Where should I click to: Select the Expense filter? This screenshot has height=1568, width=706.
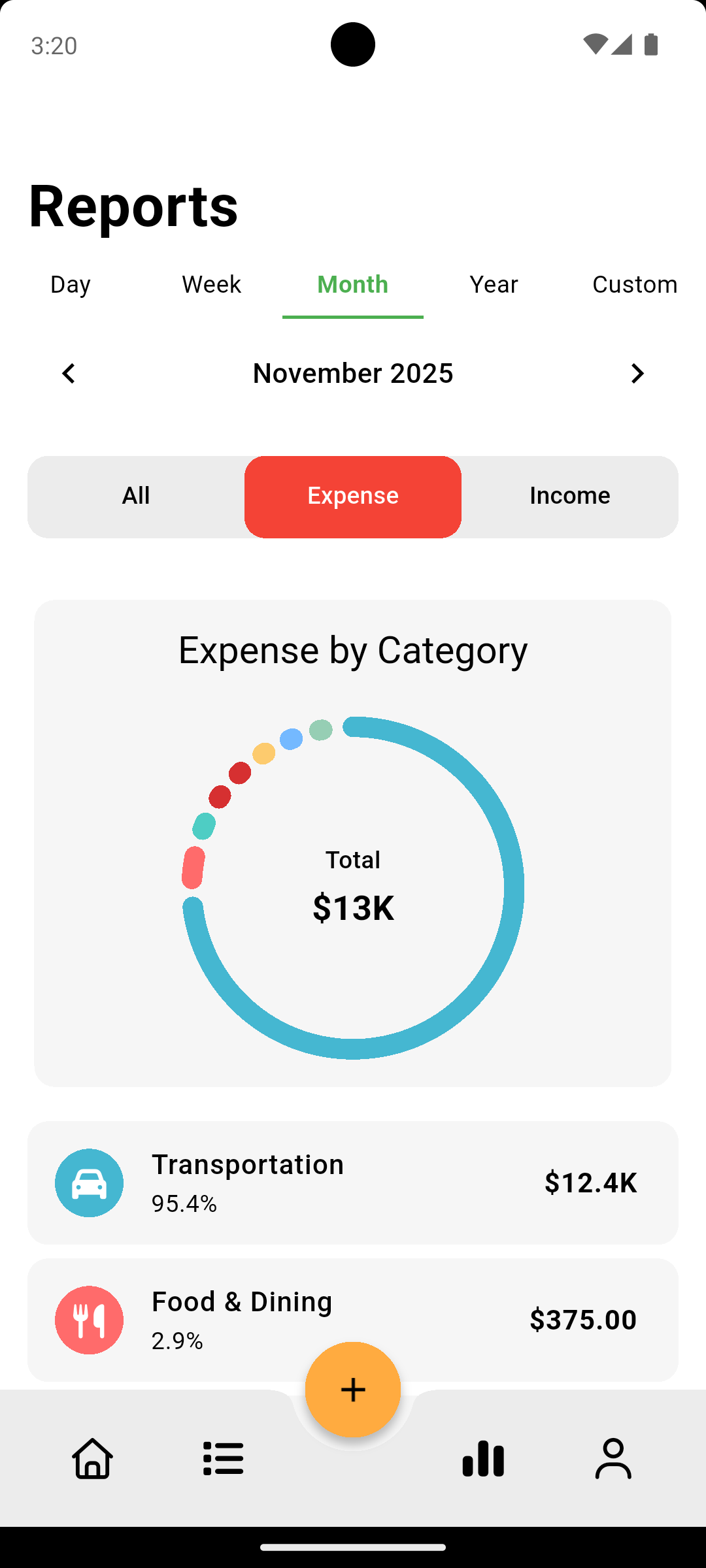coord(352,496)
